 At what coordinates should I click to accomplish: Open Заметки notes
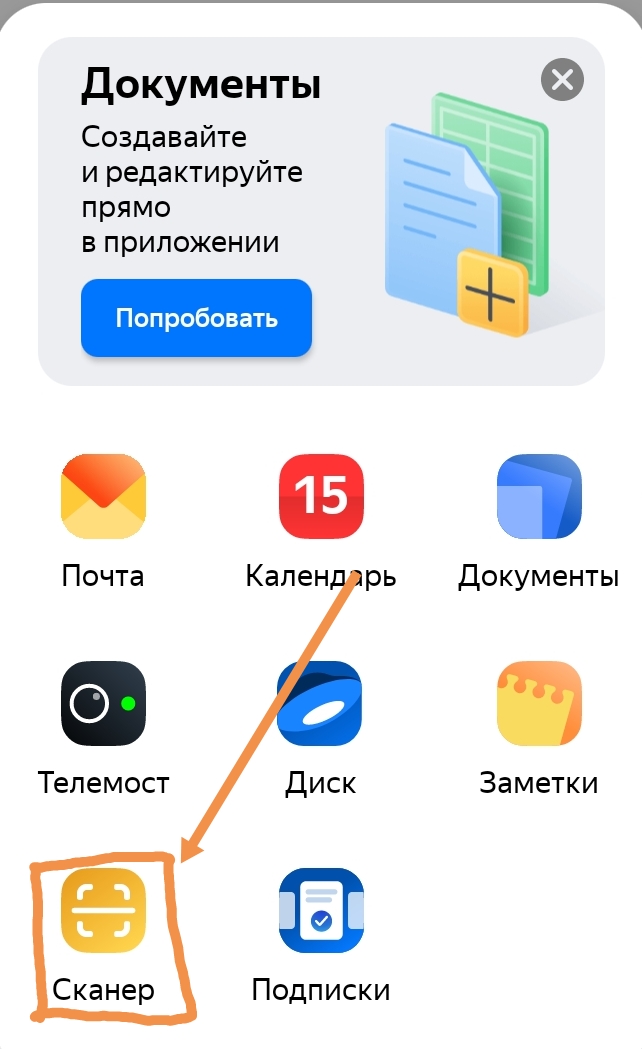coord(539,703)
